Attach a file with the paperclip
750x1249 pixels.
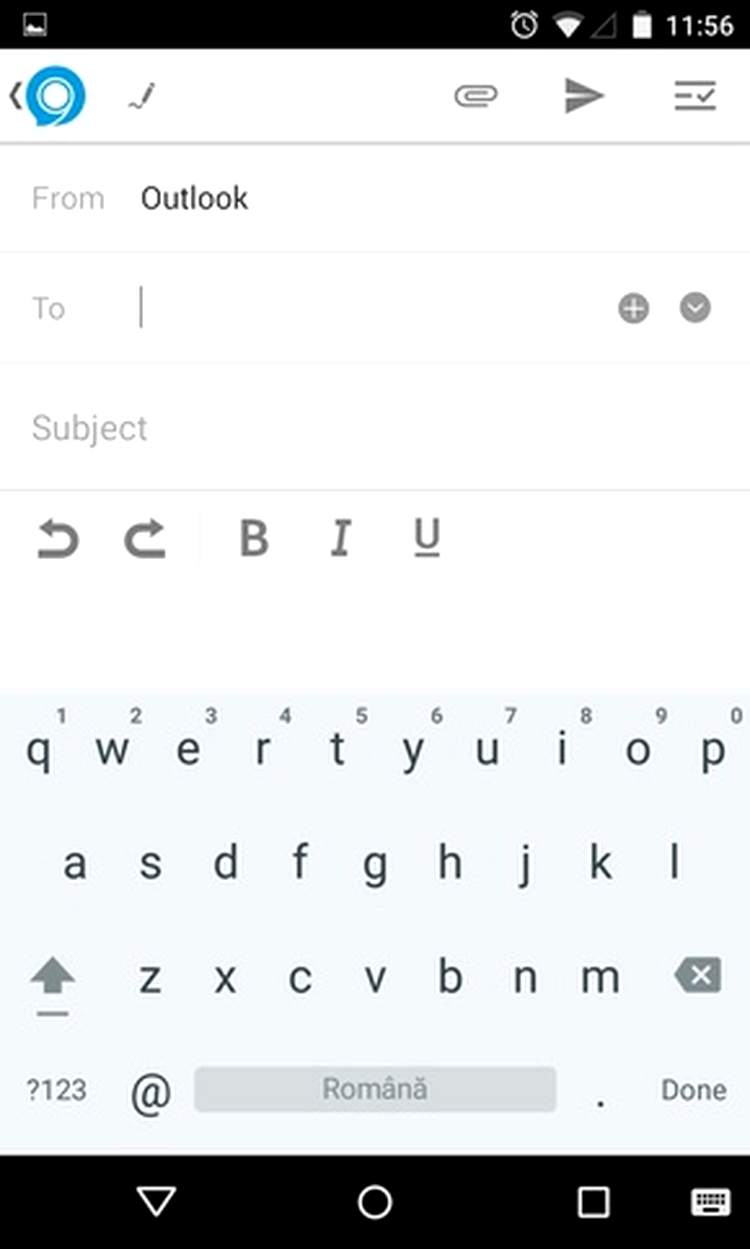pos(476,96)
